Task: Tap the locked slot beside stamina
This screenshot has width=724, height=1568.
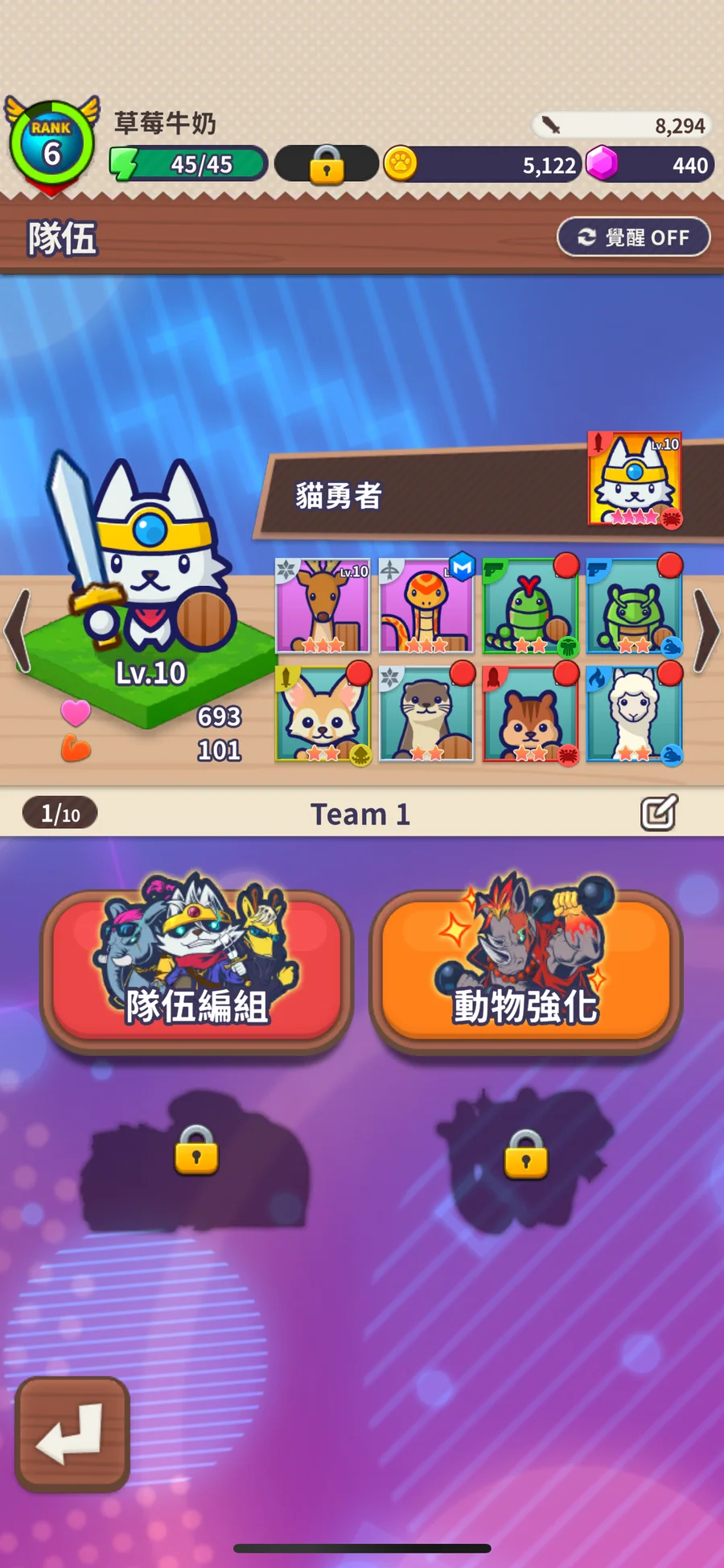Action: tap(327, 164)
